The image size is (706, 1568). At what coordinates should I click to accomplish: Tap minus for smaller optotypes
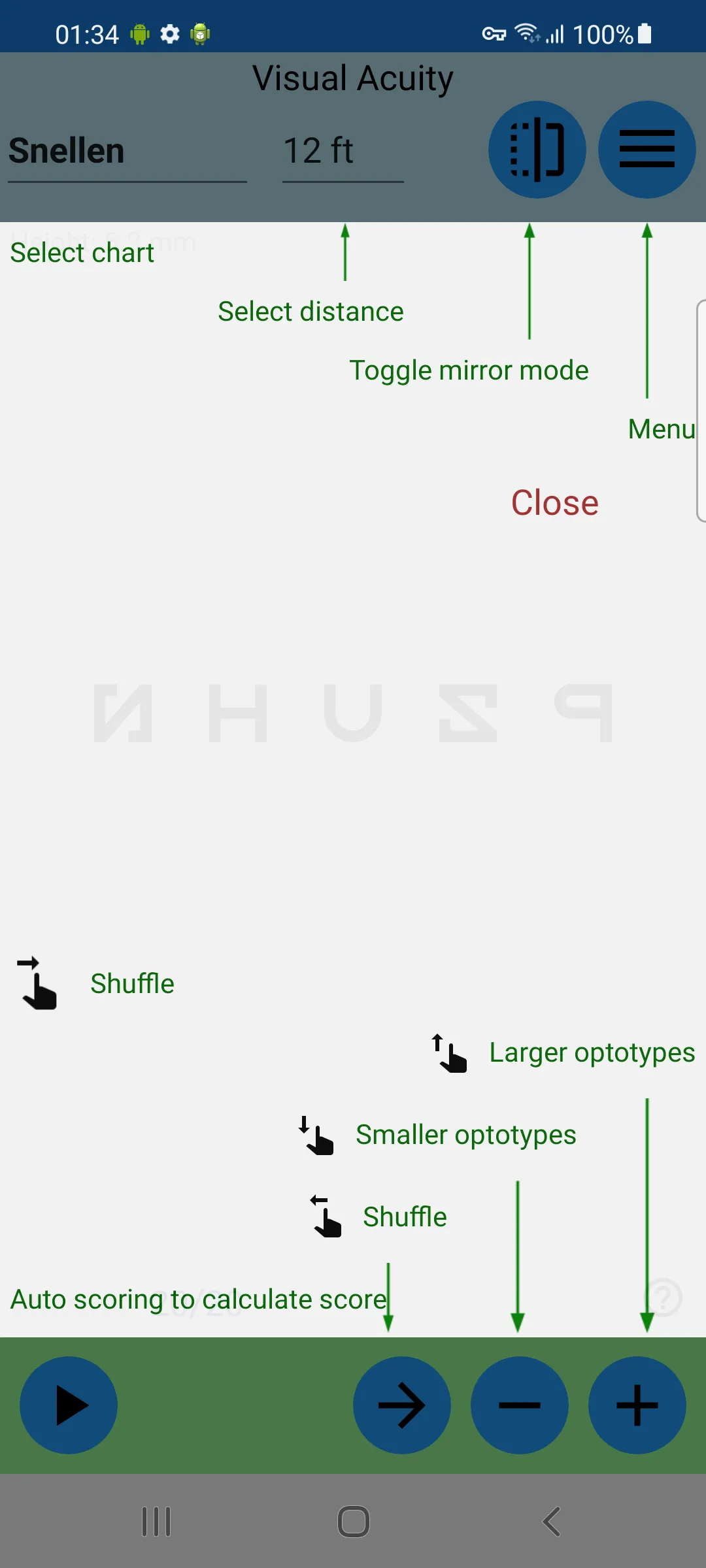tap(519, 1405)
